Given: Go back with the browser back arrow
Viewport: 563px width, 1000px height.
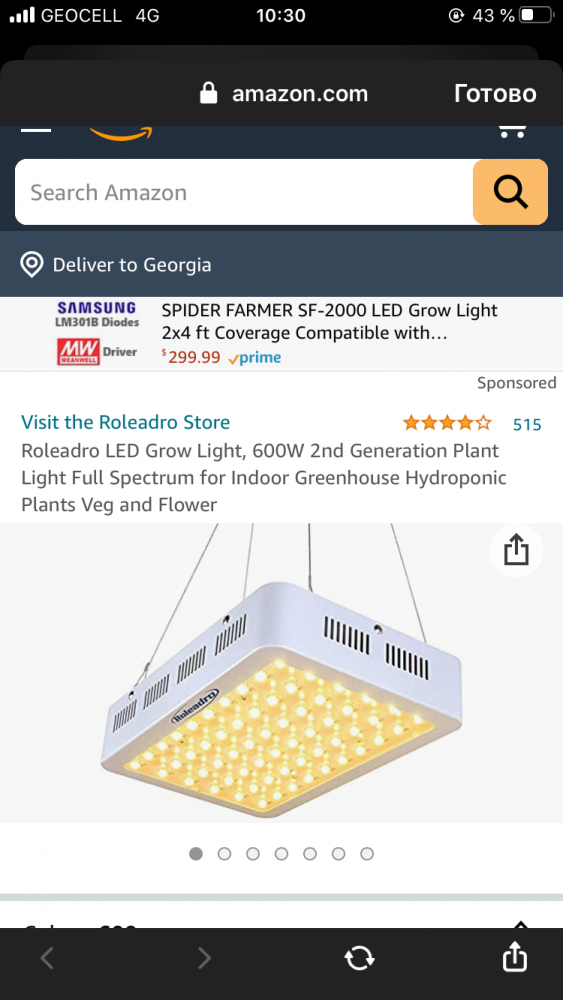Looking at the screenshot, I should [x=47, y=958].
